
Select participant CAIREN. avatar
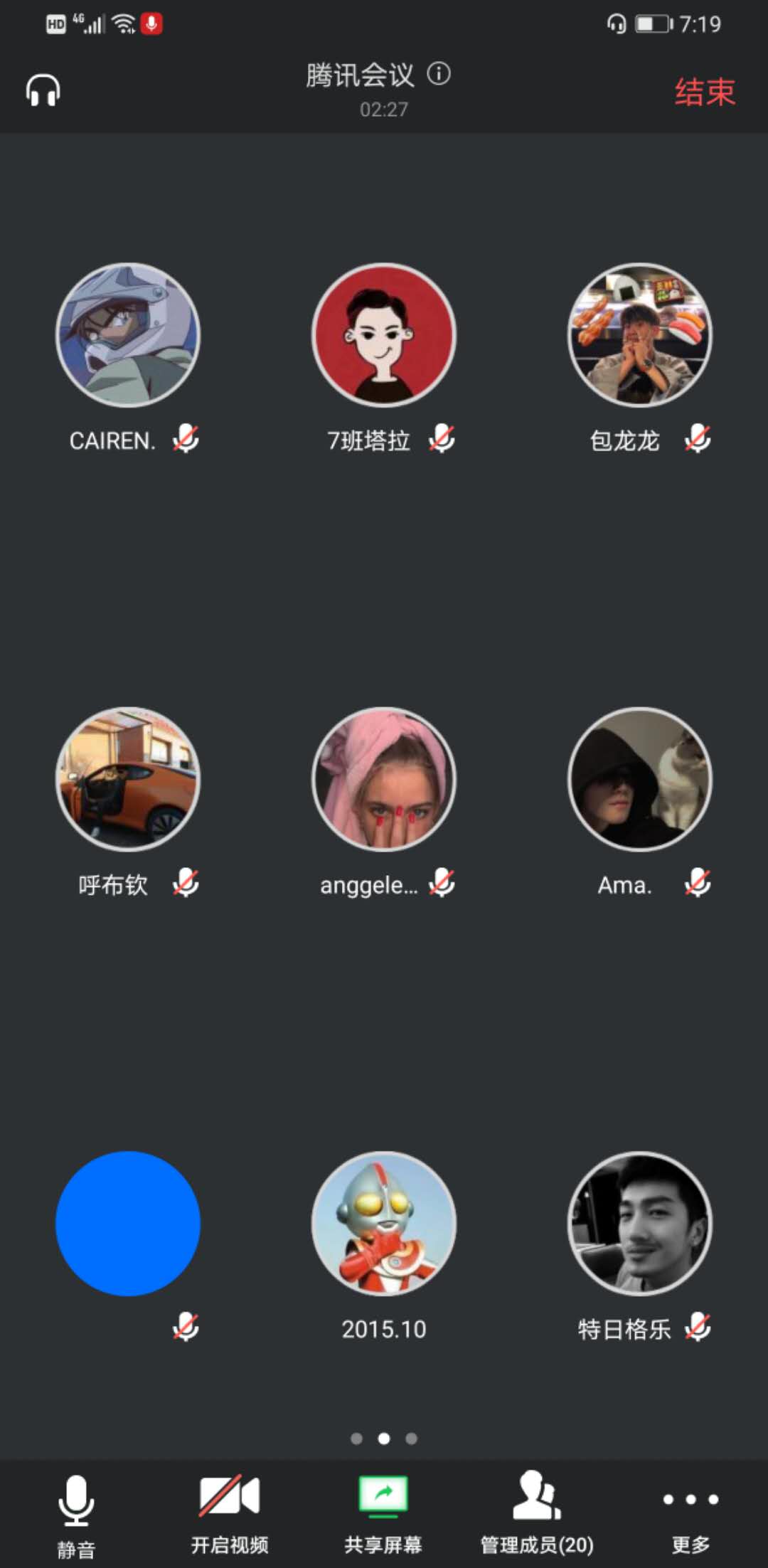[x=128, y=335]
